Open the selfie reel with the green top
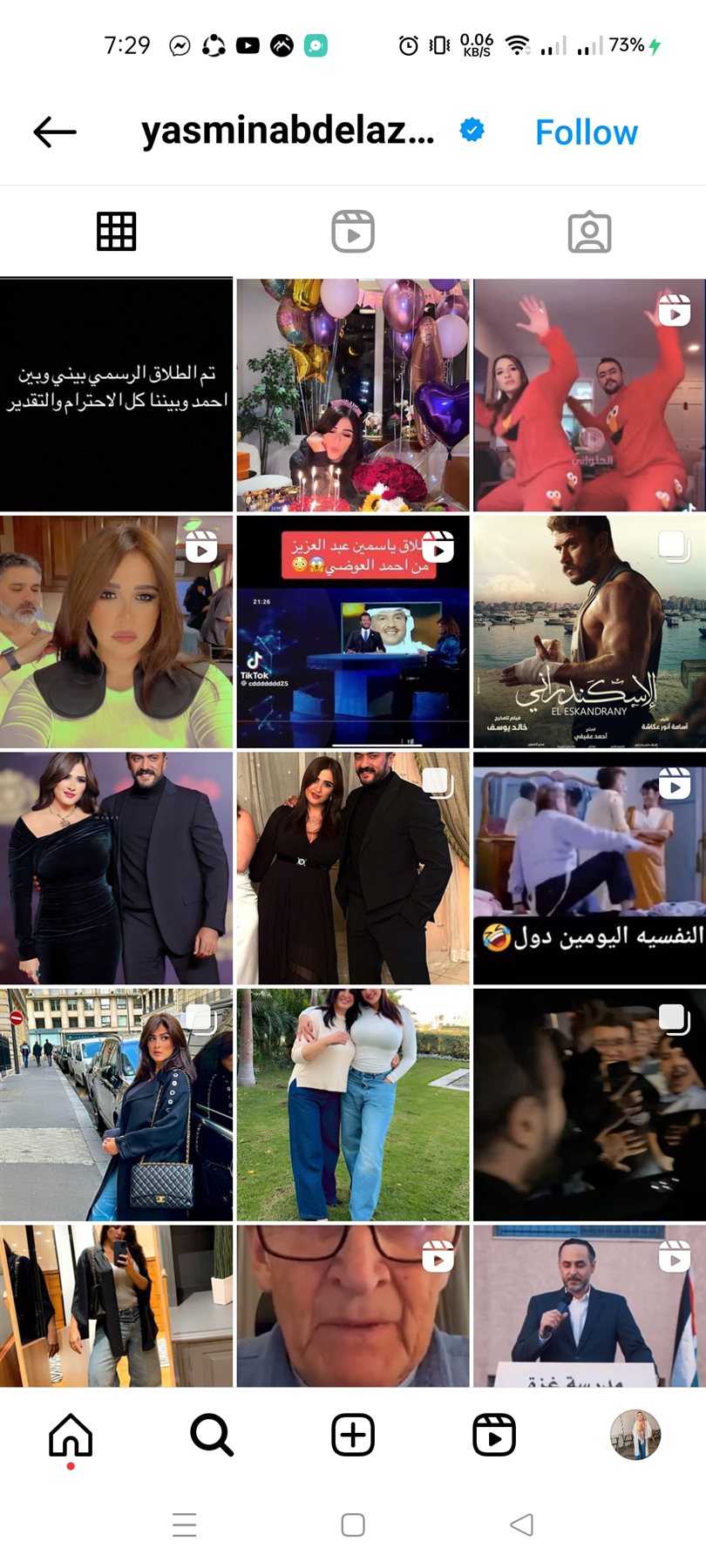 (116, 632)
